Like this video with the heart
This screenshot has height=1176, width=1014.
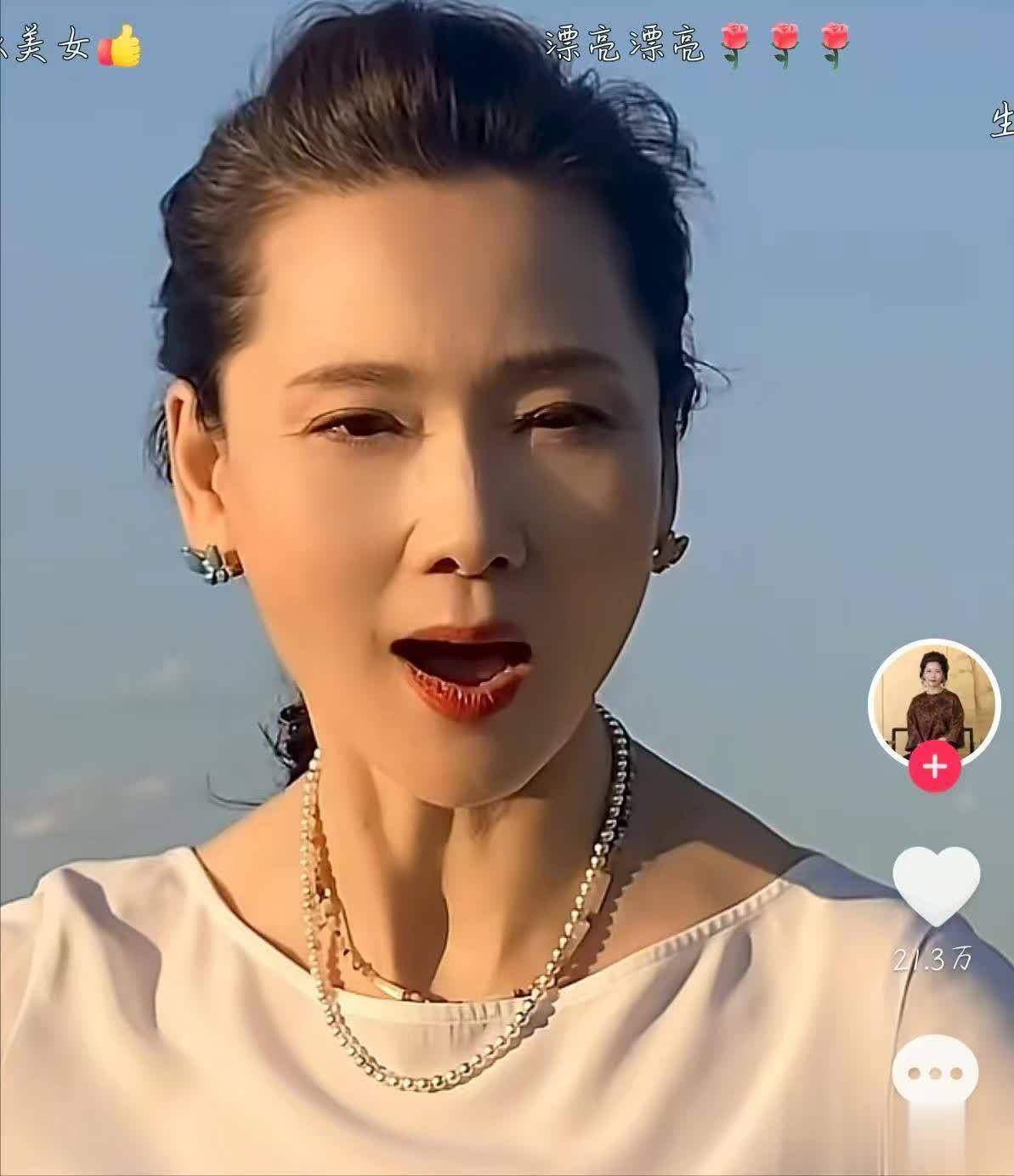[936, 886]
